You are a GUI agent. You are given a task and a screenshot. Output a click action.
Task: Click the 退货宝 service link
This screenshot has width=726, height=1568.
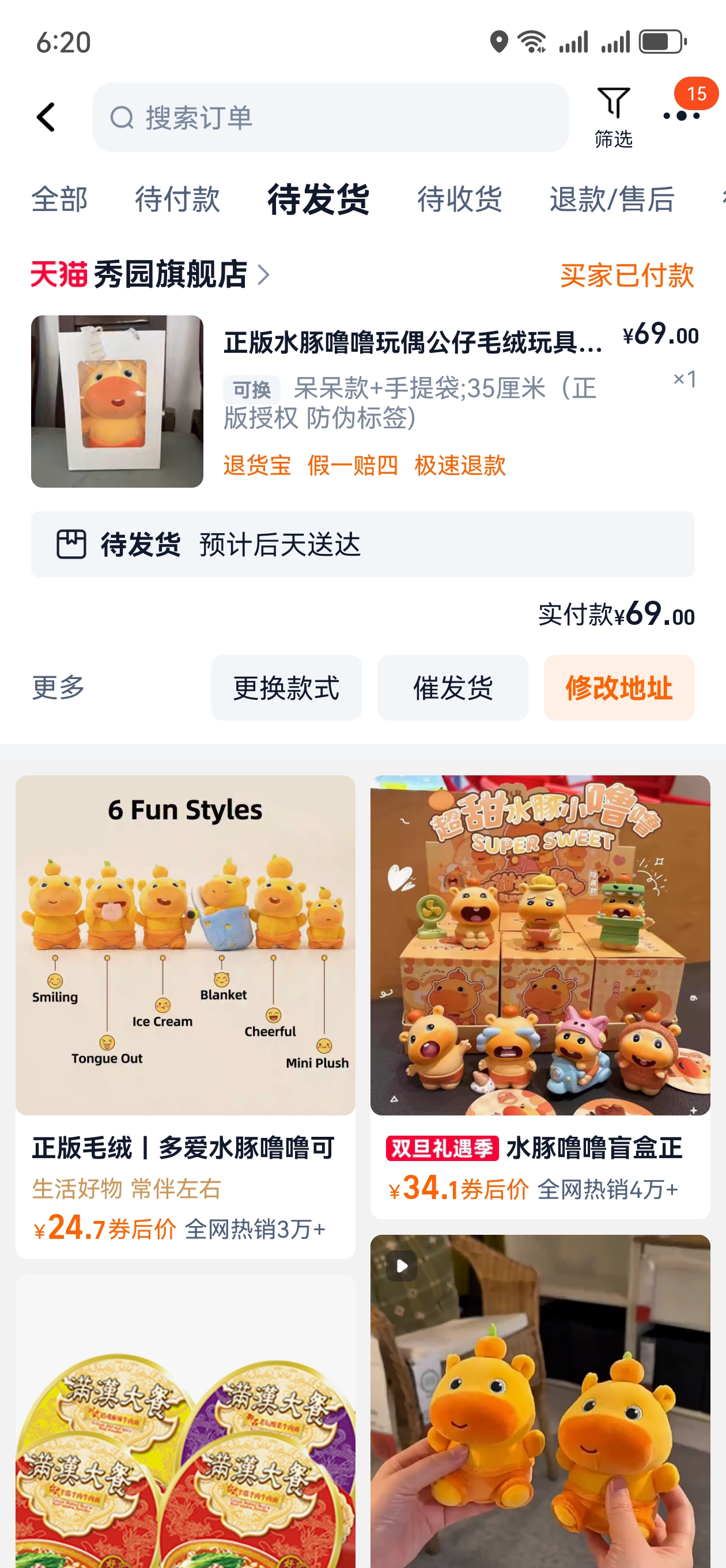click(x=257, y=466)
